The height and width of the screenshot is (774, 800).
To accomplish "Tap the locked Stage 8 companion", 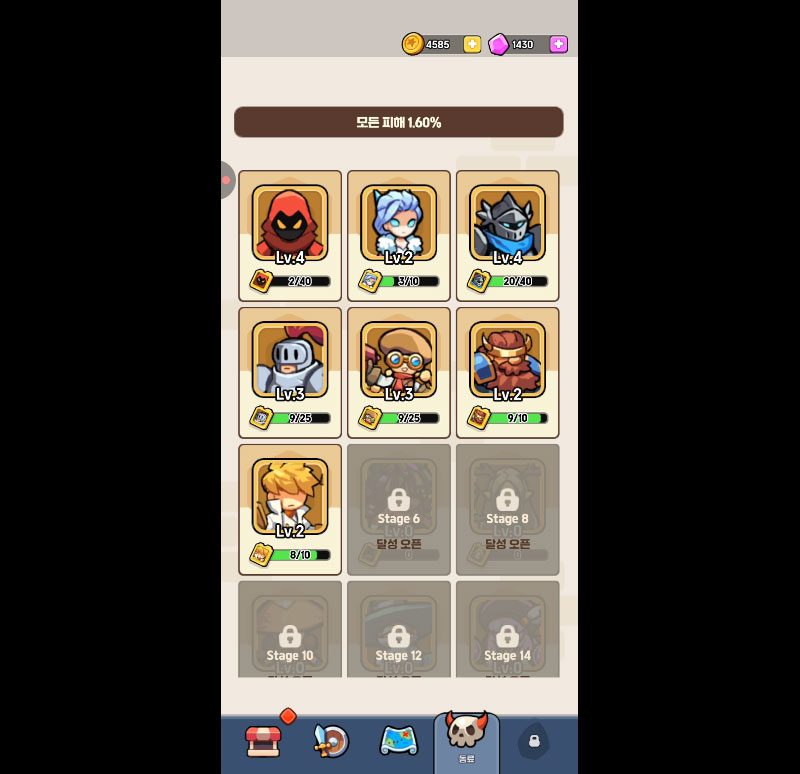I will 507,509.
